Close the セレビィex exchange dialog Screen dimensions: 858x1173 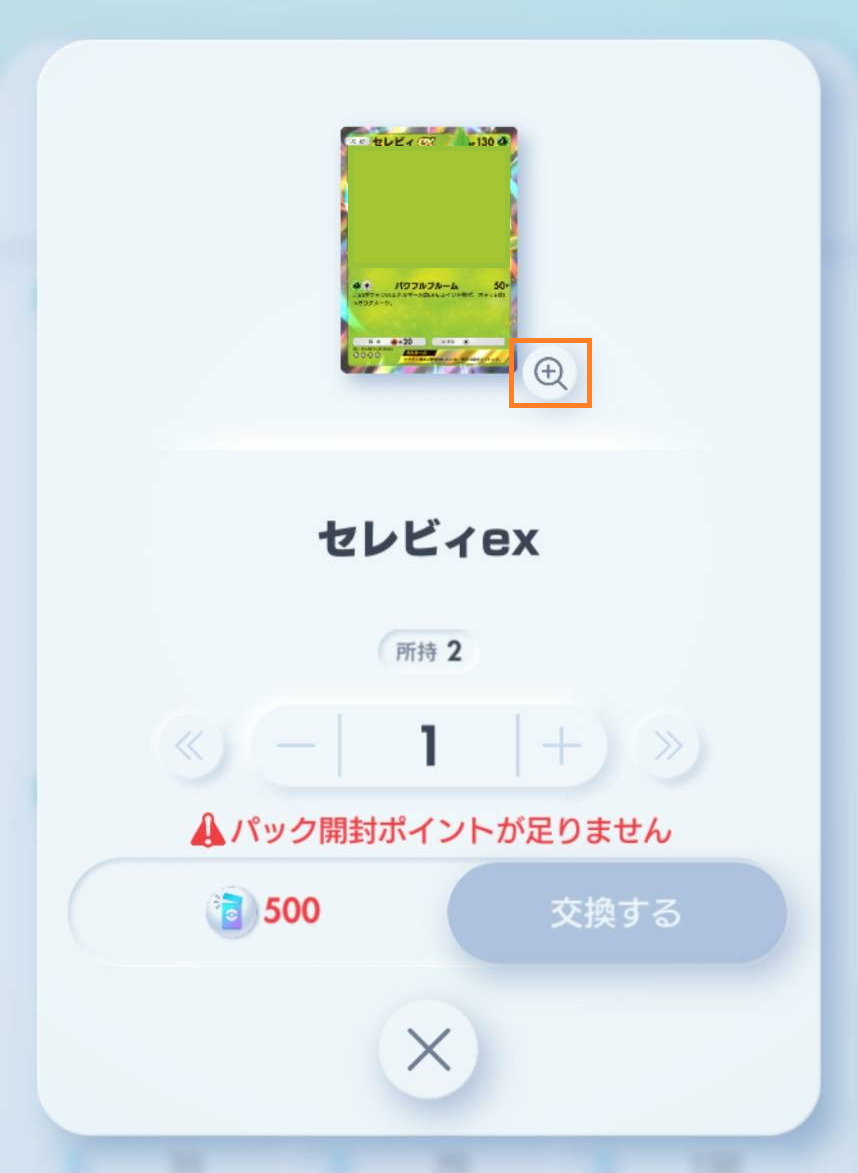429,1049
